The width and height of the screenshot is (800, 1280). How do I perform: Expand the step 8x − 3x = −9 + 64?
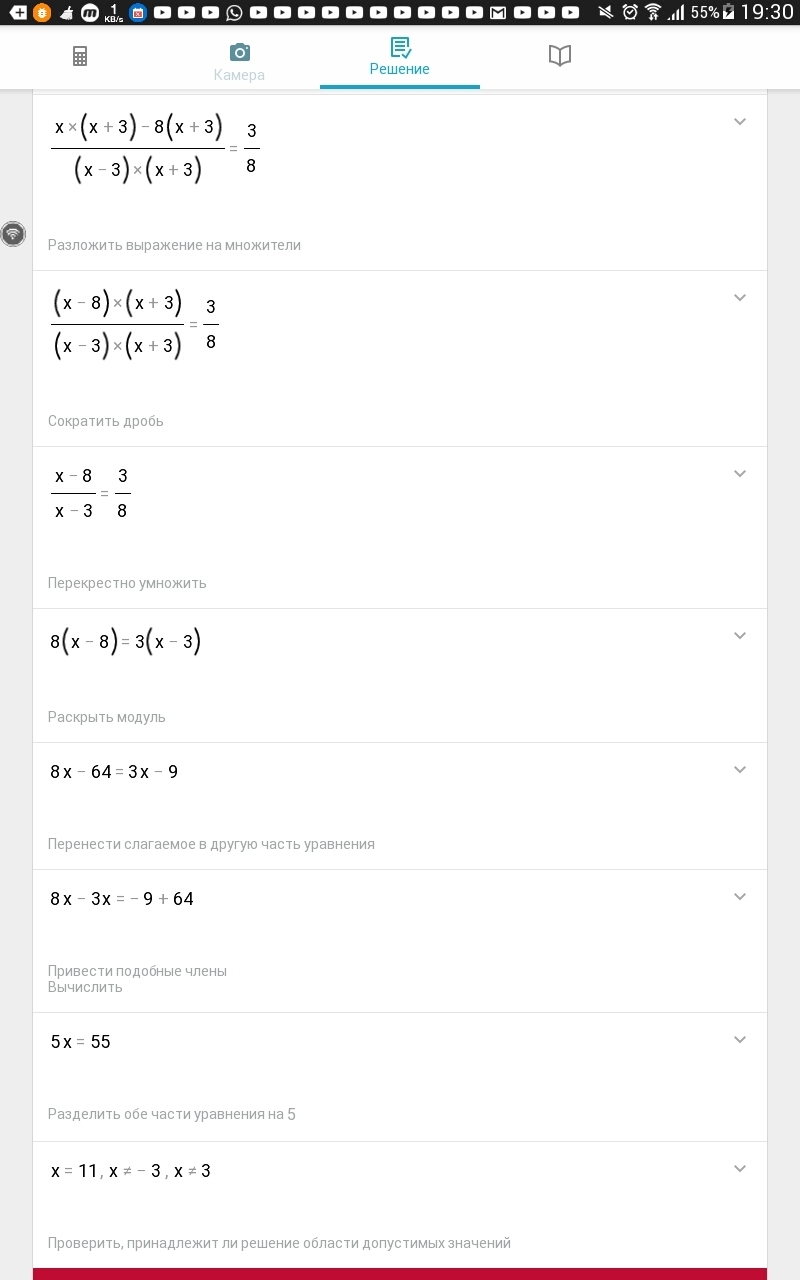click(x=740, y=897)
